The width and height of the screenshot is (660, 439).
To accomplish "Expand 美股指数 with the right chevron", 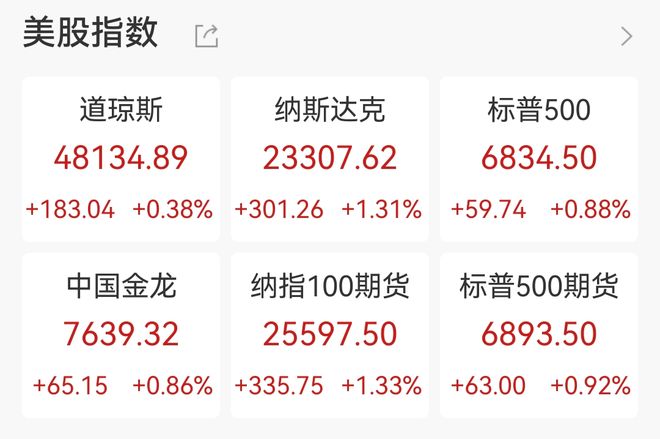I will click(x=626, y=37).
